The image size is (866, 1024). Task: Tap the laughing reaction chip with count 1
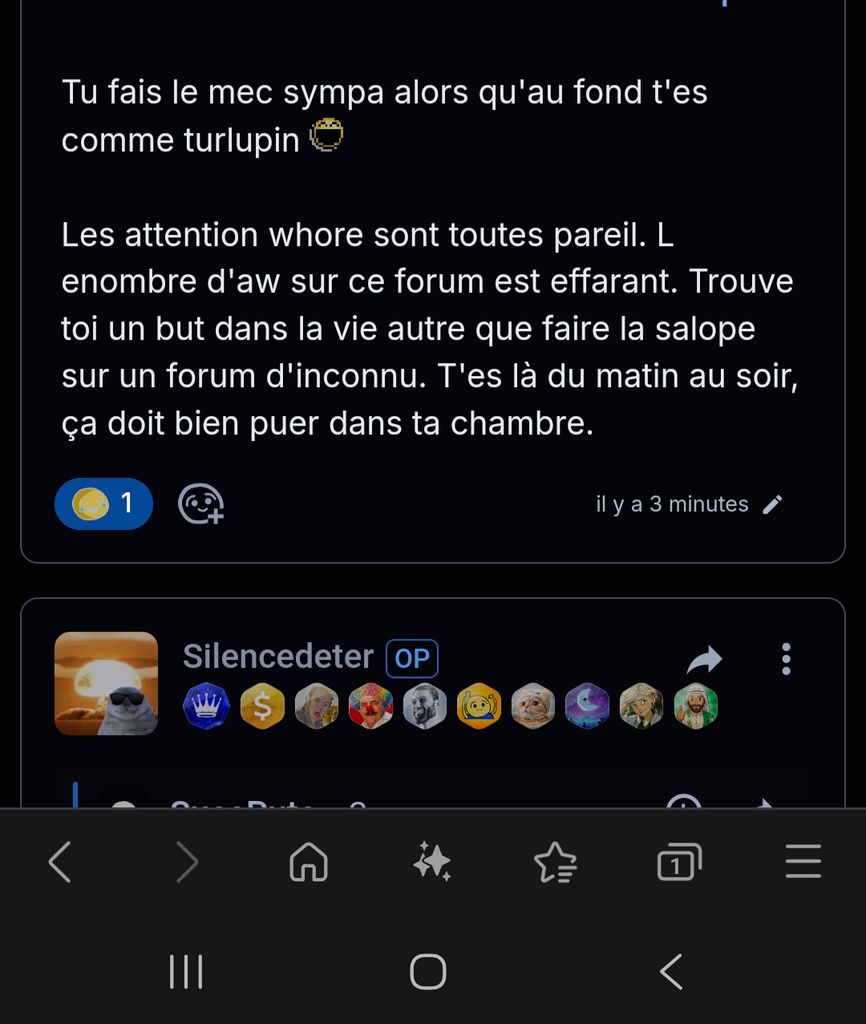pos(104,503)
